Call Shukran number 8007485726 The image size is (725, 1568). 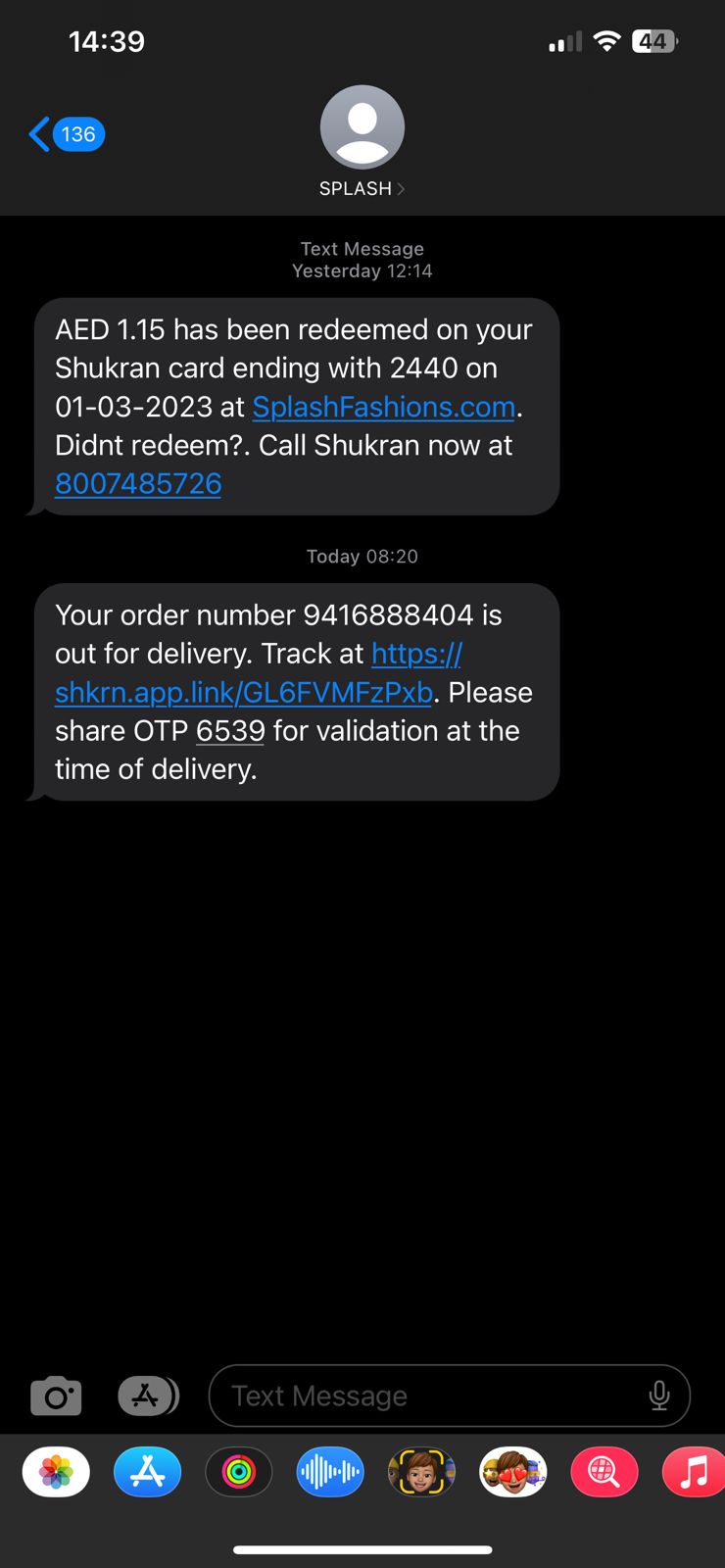point(138,484)
